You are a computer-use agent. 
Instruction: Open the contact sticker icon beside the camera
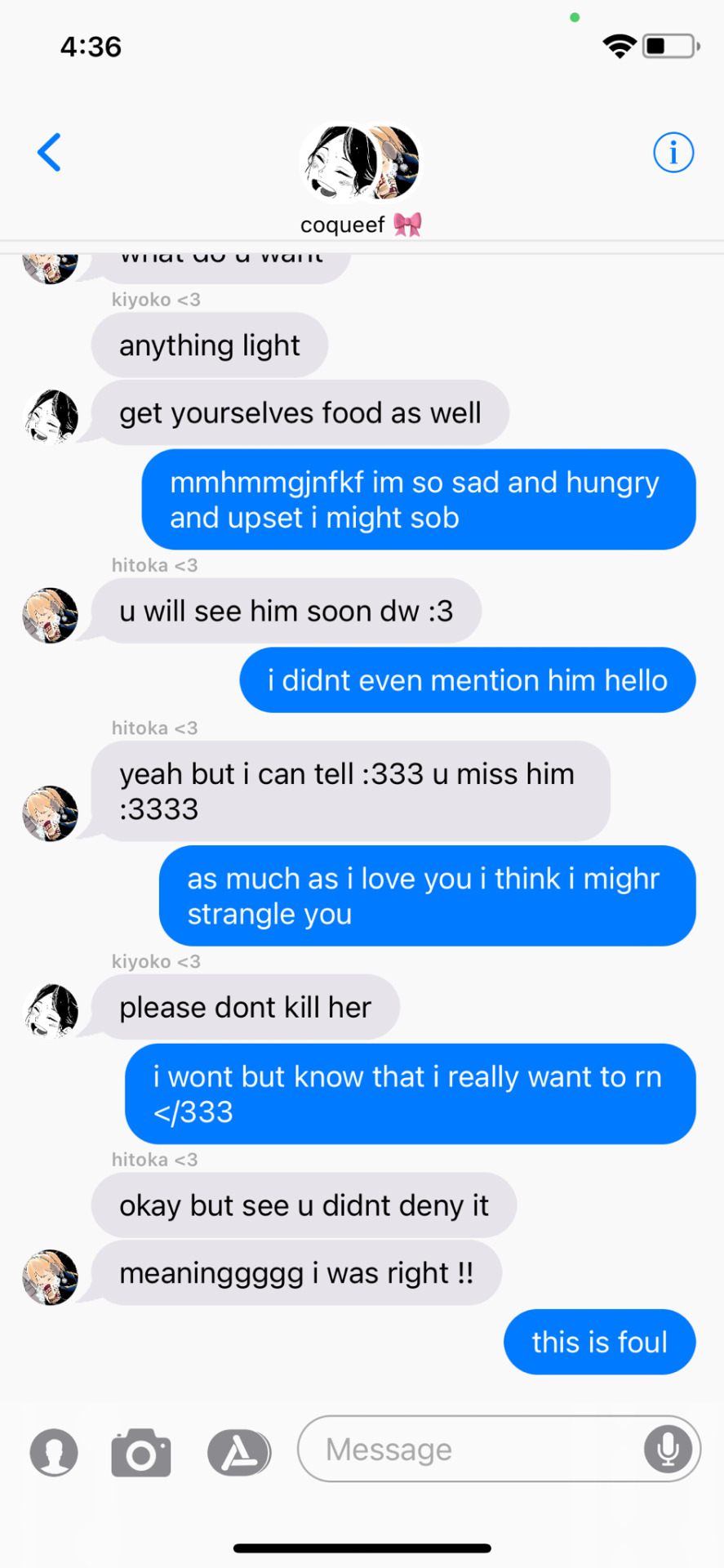pos(54,1452)
